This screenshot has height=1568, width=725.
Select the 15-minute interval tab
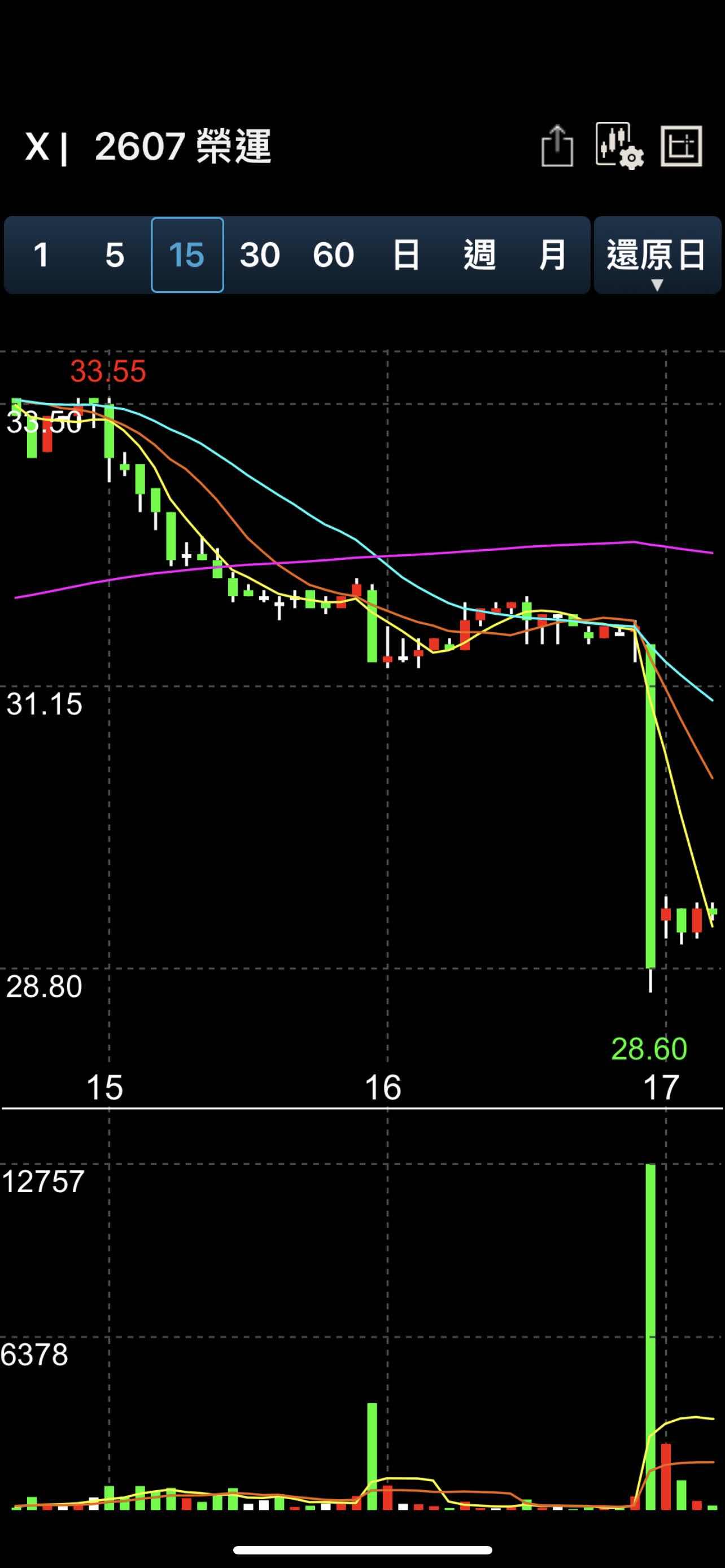click(x=187, y=255)
